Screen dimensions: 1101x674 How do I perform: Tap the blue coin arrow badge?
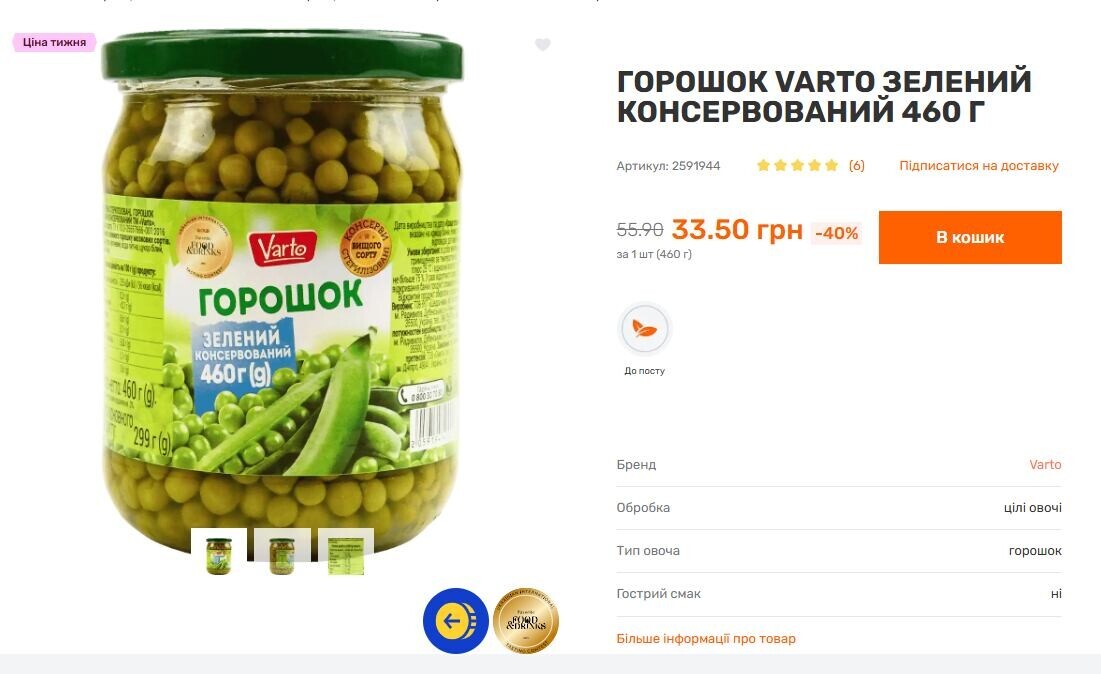coord(455,621)
